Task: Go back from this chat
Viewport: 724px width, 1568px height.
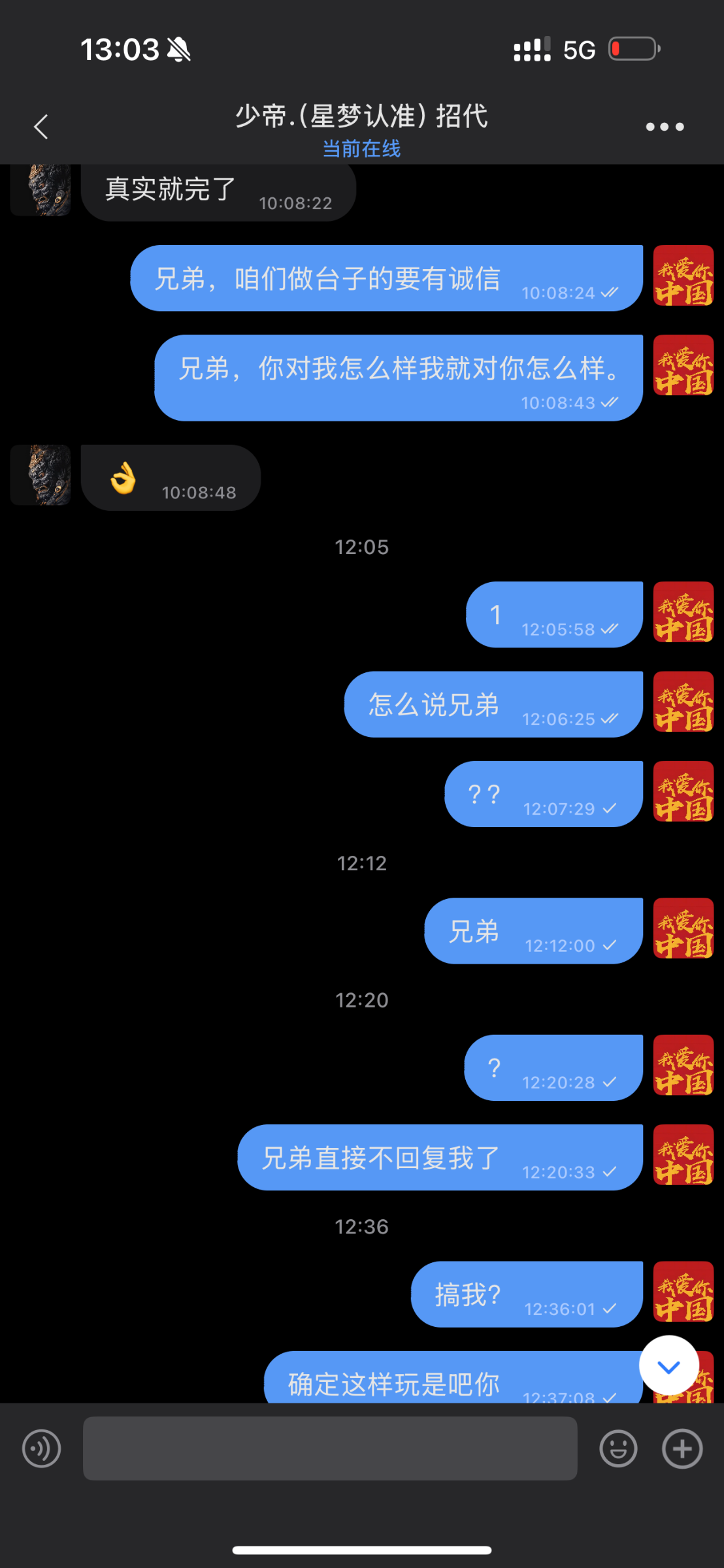Action: click(41, 127)
